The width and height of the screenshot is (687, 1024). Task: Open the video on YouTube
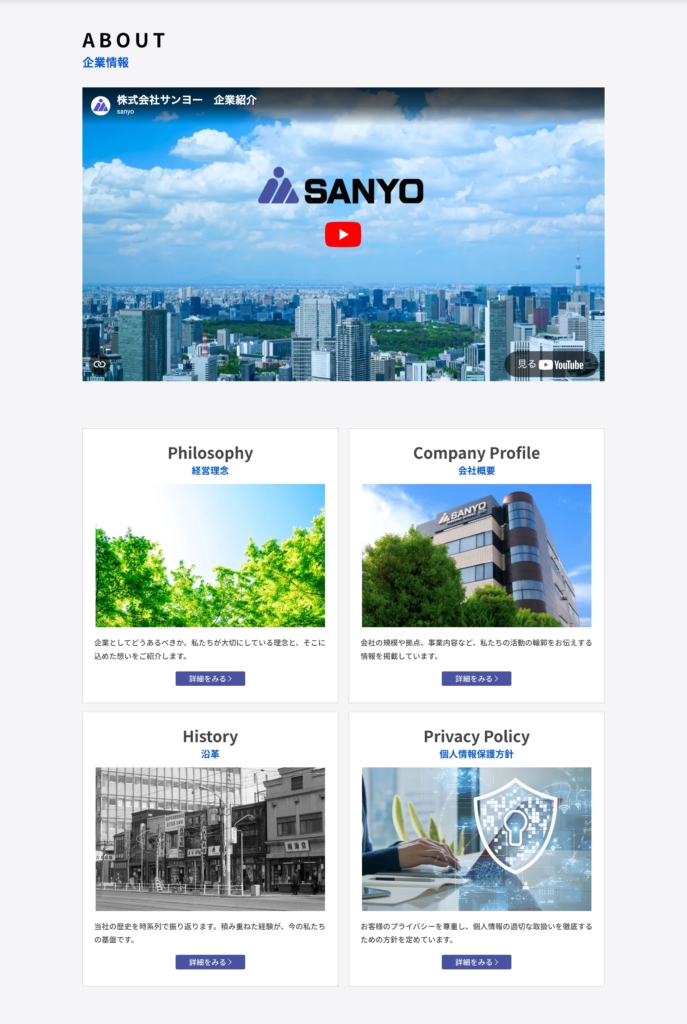pos(552,365)
